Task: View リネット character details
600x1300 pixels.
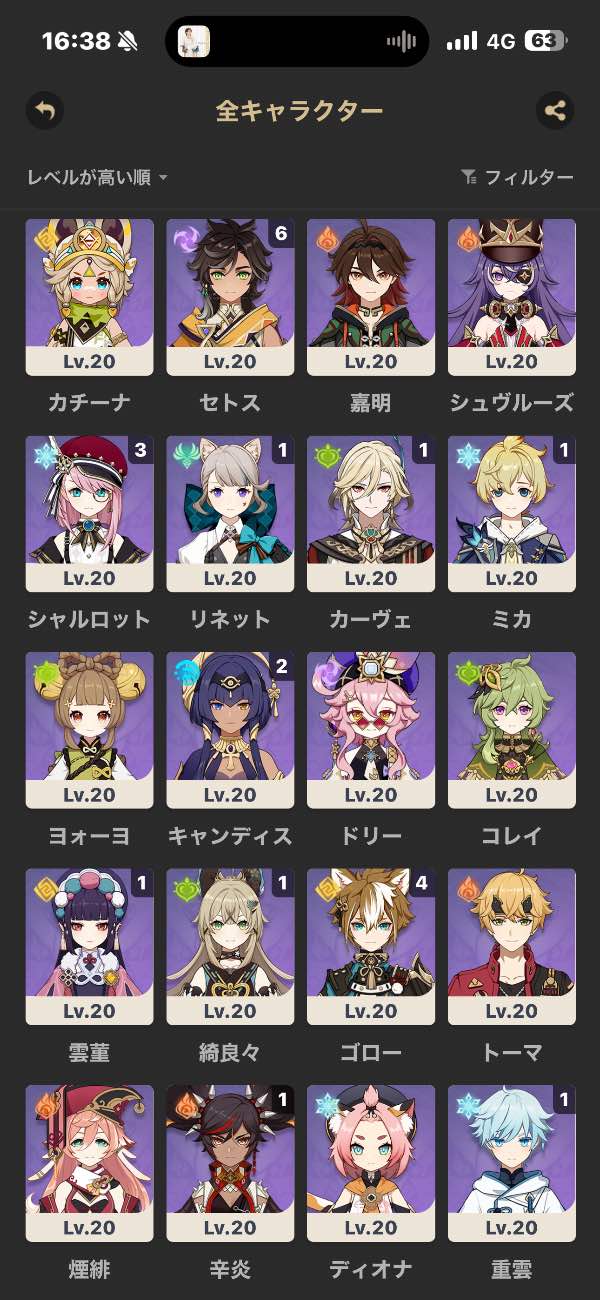Action: (230, 514)
